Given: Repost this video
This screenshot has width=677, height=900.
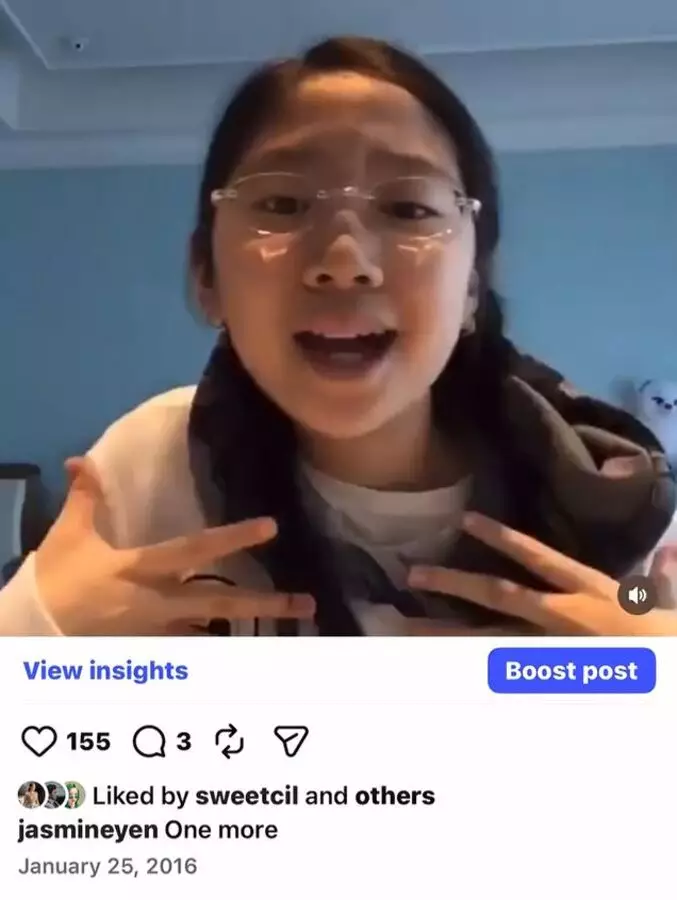Looking at the screenshot, I should pos(230,741).
